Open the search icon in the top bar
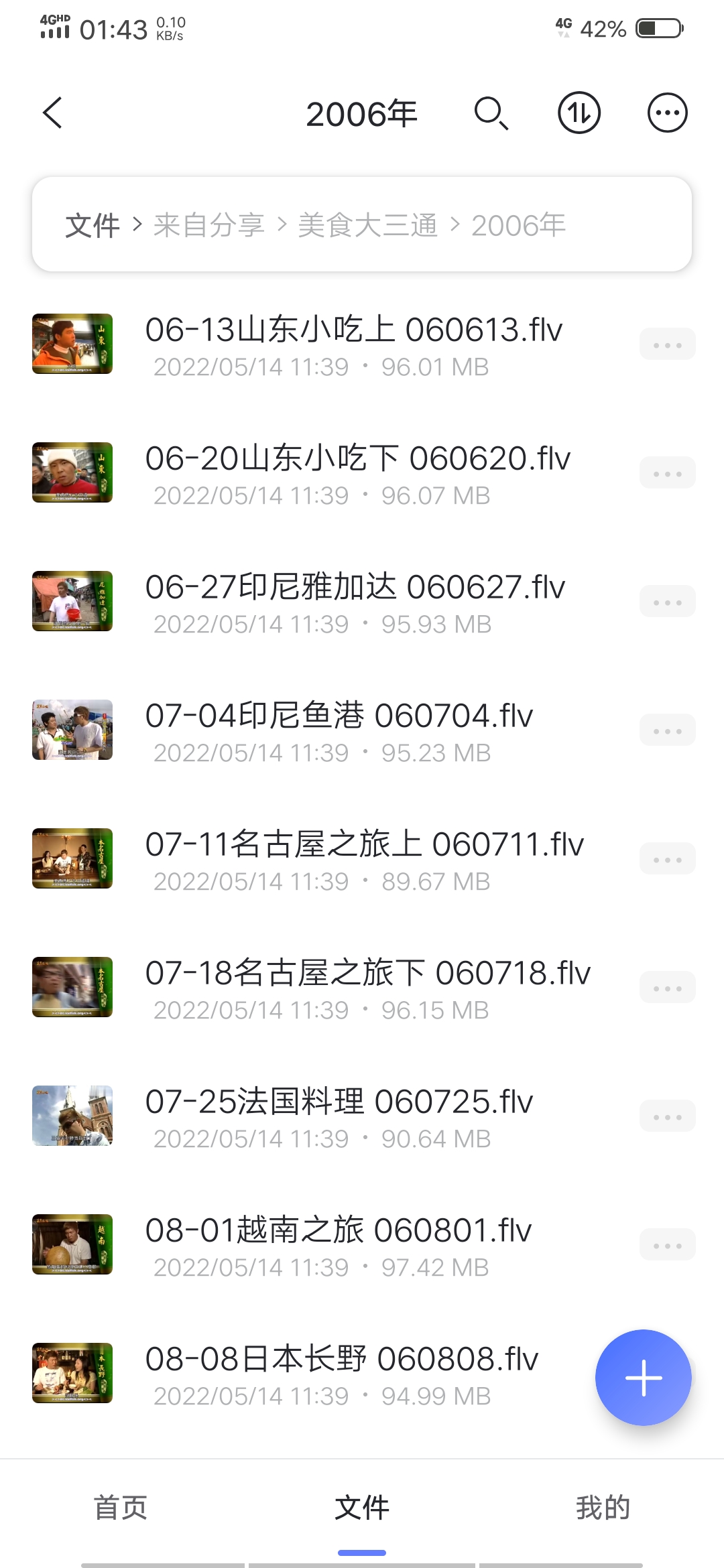 493,113
